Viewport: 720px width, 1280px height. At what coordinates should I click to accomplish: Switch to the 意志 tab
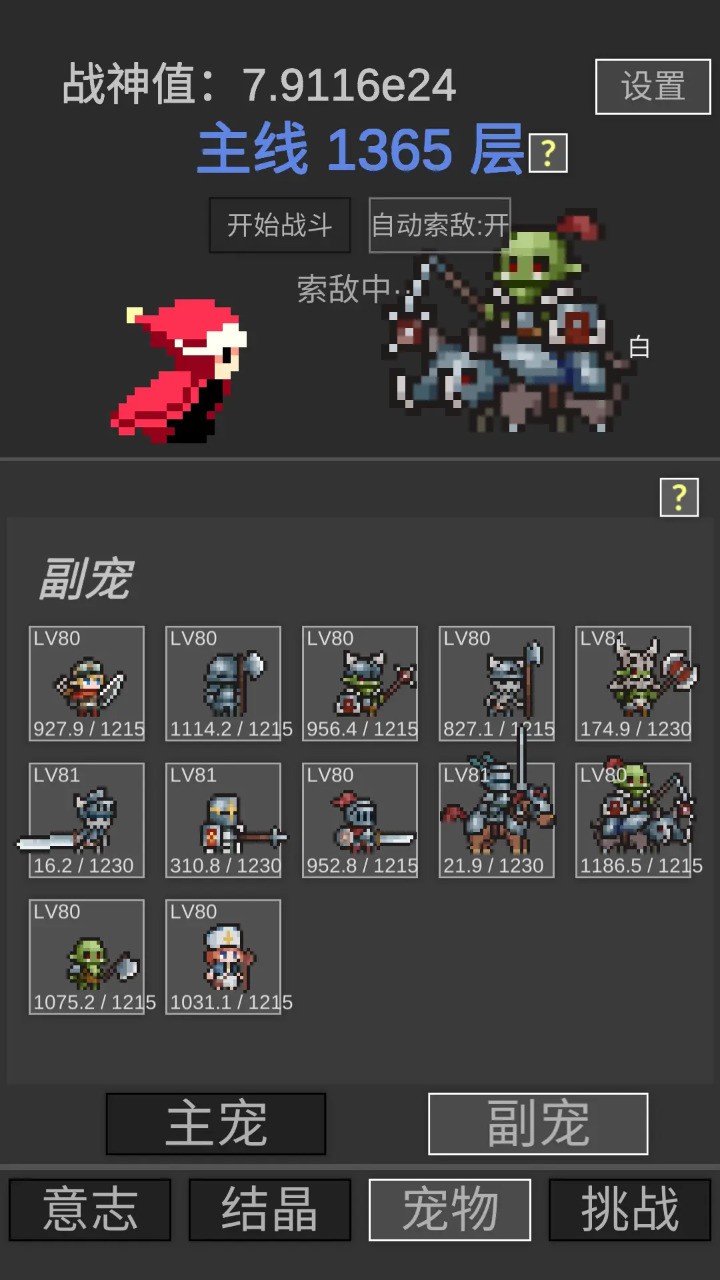(x=90, y=1210)
